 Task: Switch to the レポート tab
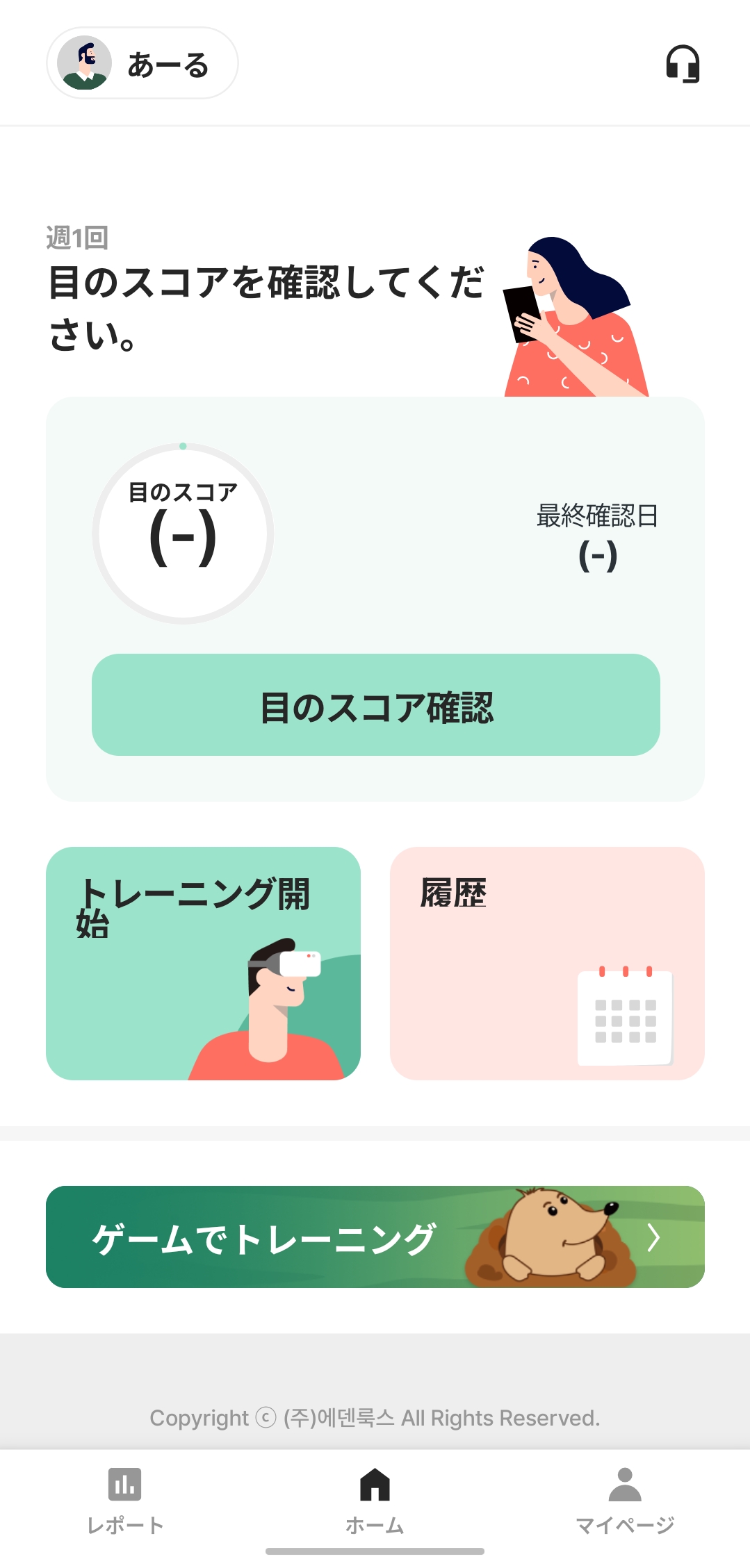tap(125, 1501)
